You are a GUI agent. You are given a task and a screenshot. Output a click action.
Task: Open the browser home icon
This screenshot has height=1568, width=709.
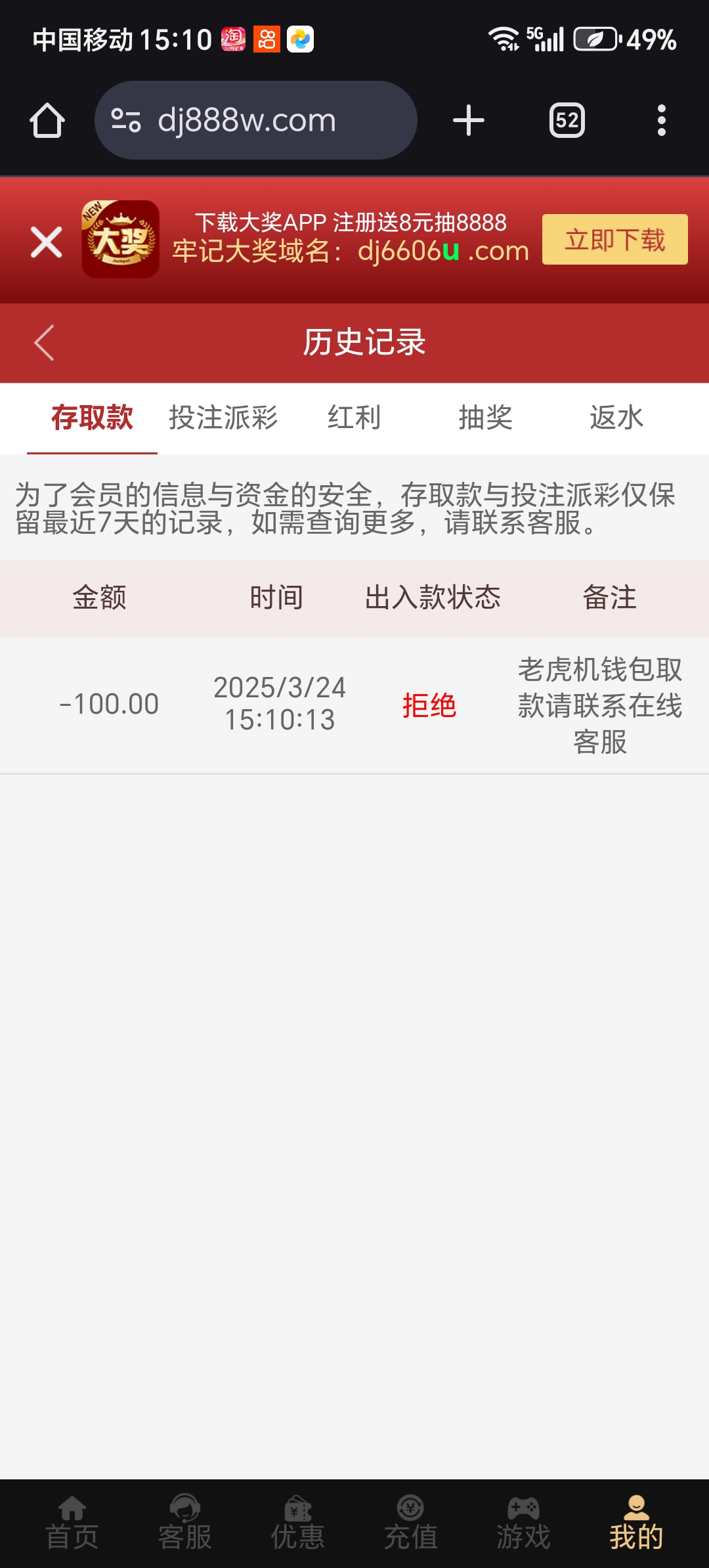click(x=47, y=120)
